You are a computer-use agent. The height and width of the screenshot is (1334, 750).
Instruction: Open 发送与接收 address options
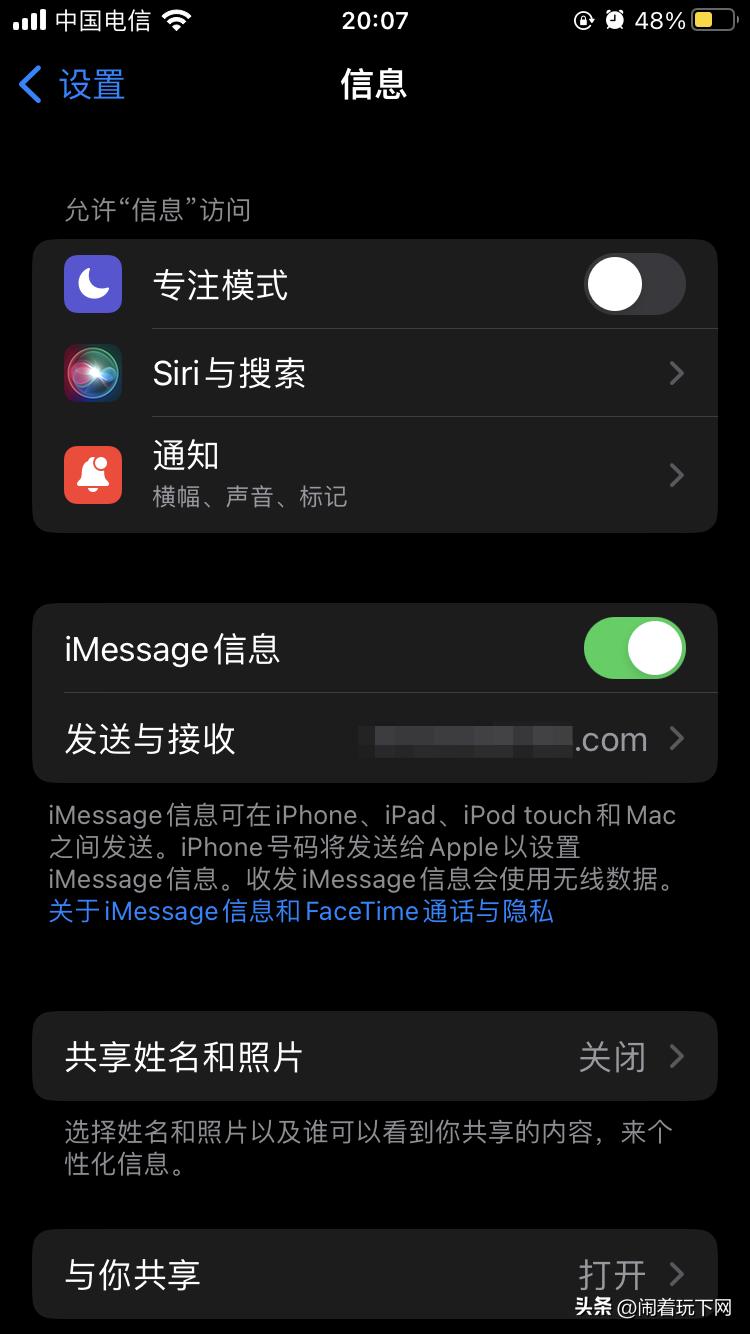676,739
